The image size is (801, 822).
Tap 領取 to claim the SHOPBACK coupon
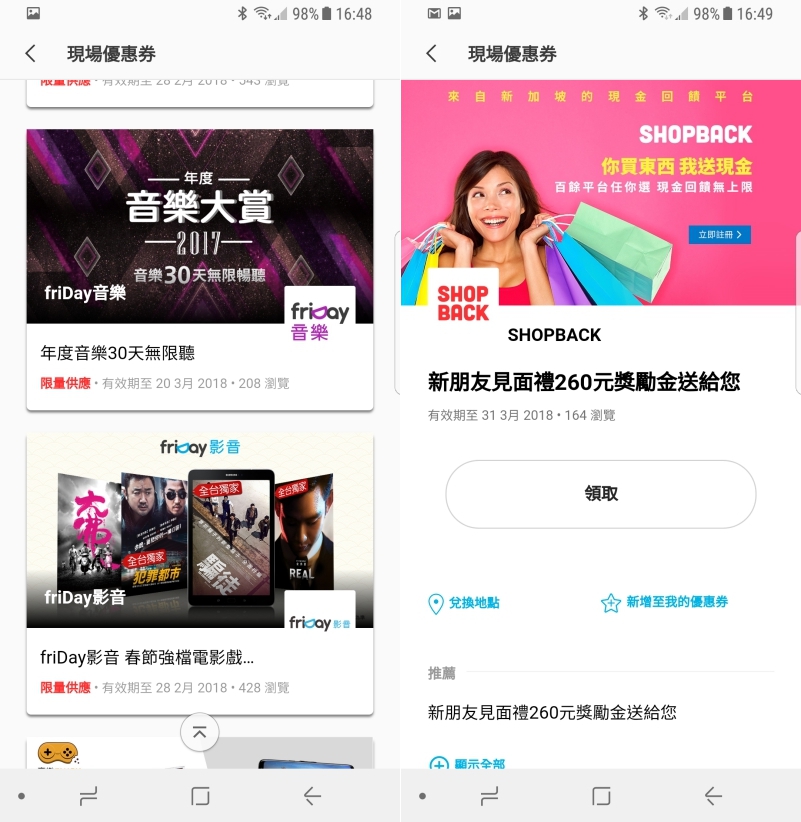click(x=600, y=494)
